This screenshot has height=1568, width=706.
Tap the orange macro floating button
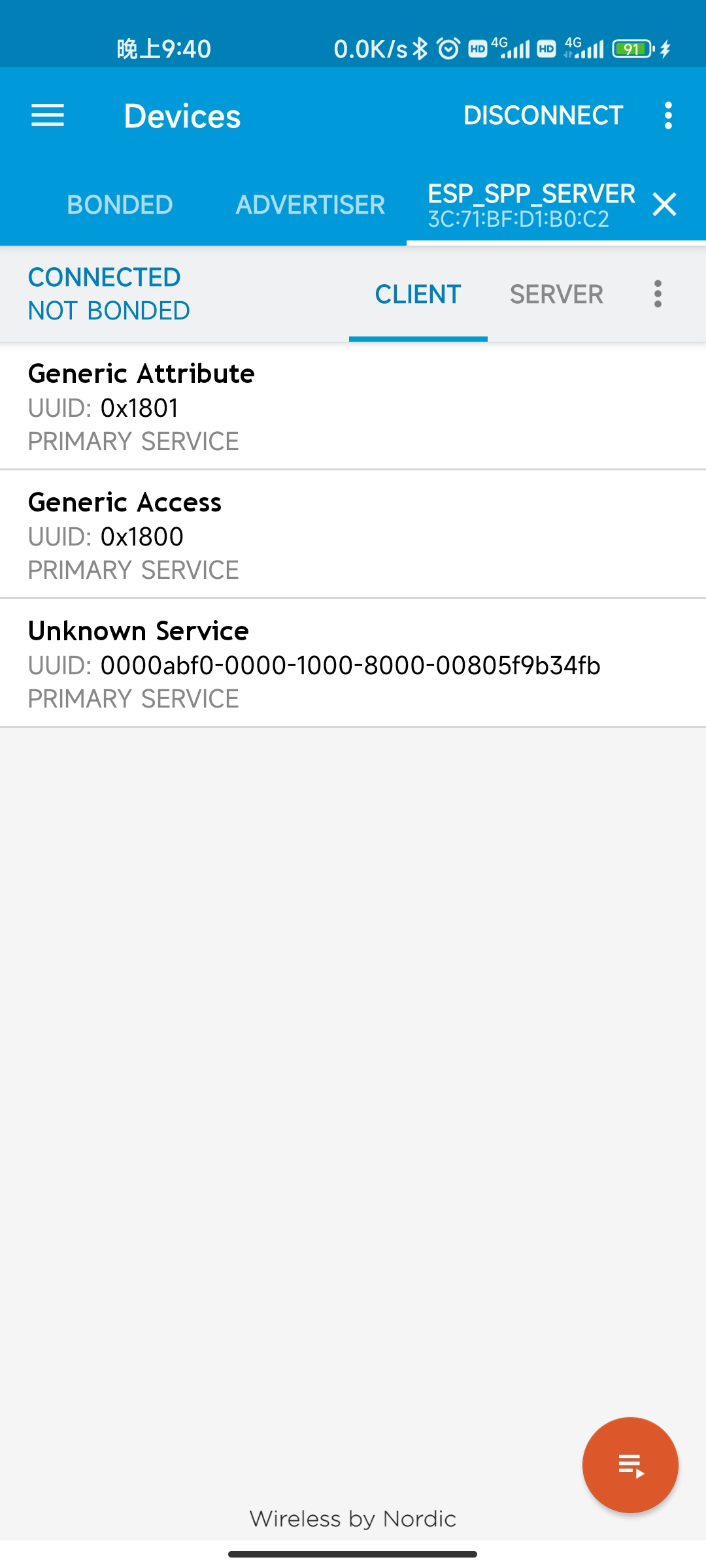(x=630, y=1465)
